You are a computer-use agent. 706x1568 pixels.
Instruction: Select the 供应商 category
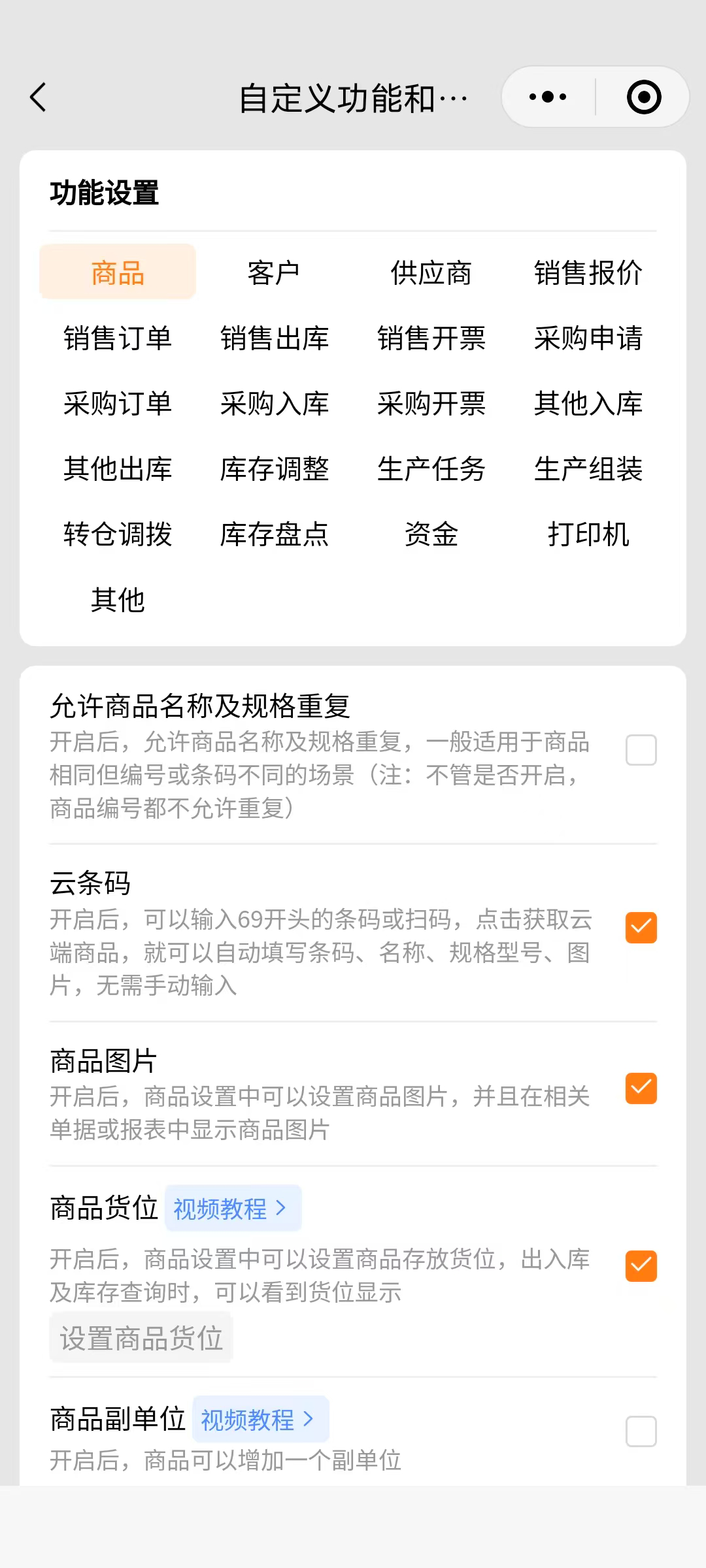431,272
